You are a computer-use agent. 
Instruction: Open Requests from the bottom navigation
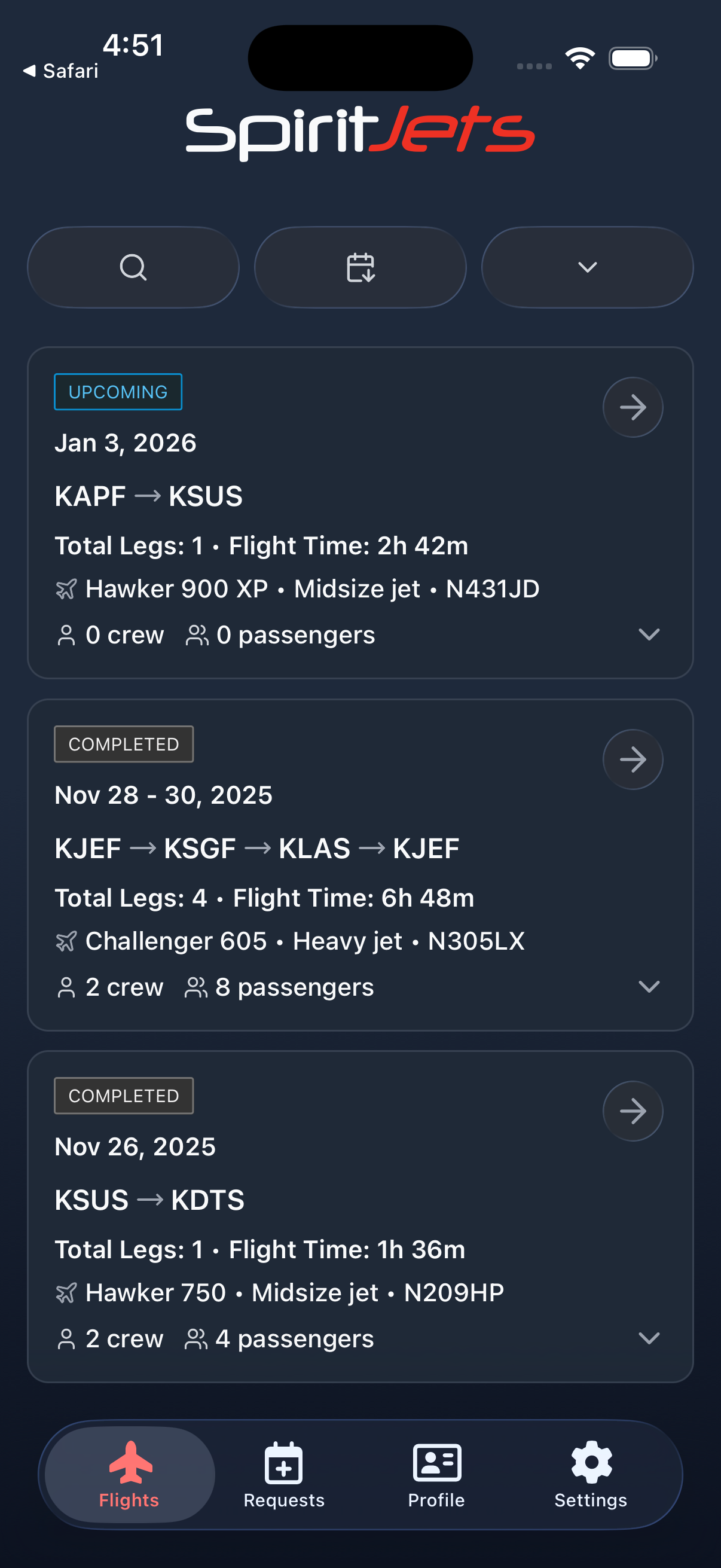click(283, 1479)
